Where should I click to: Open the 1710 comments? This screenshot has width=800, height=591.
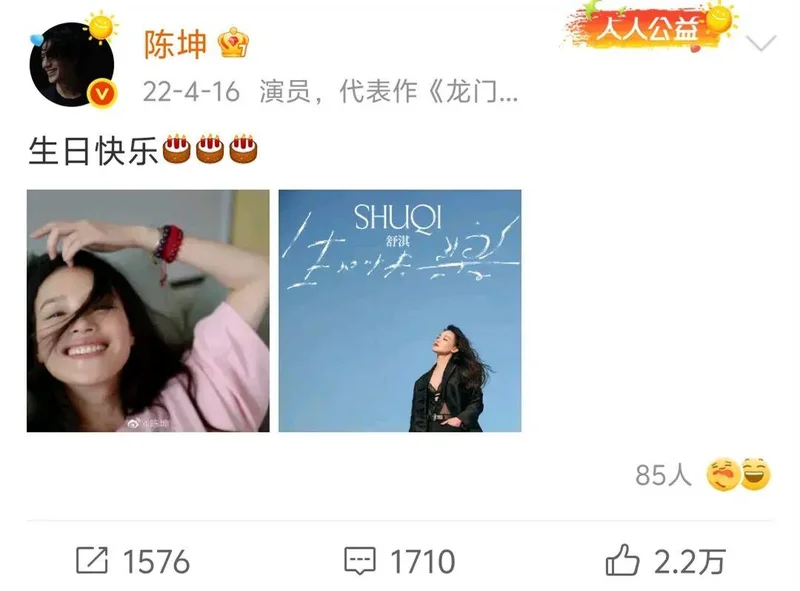point(399,561)
